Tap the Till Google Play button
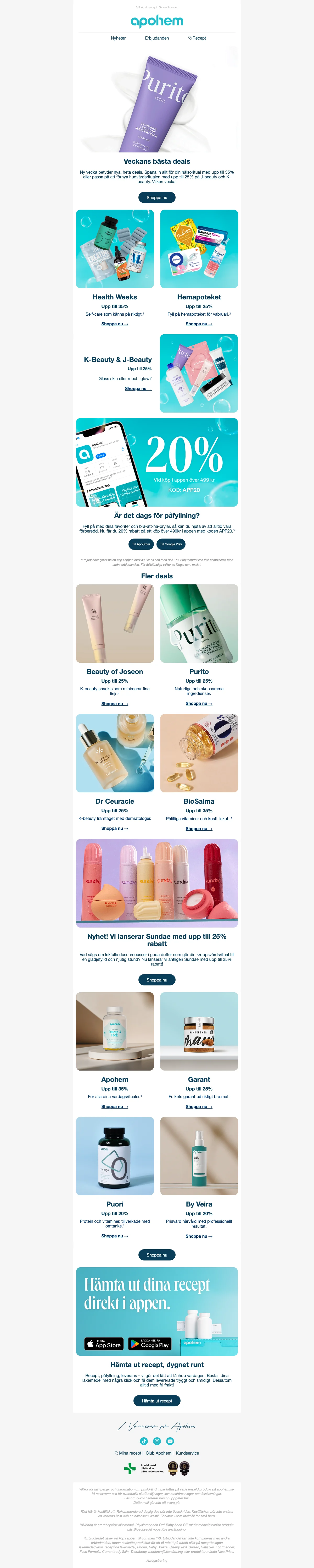The height and width of the screenshot is (1568, 314). click(x=171, y=544)
